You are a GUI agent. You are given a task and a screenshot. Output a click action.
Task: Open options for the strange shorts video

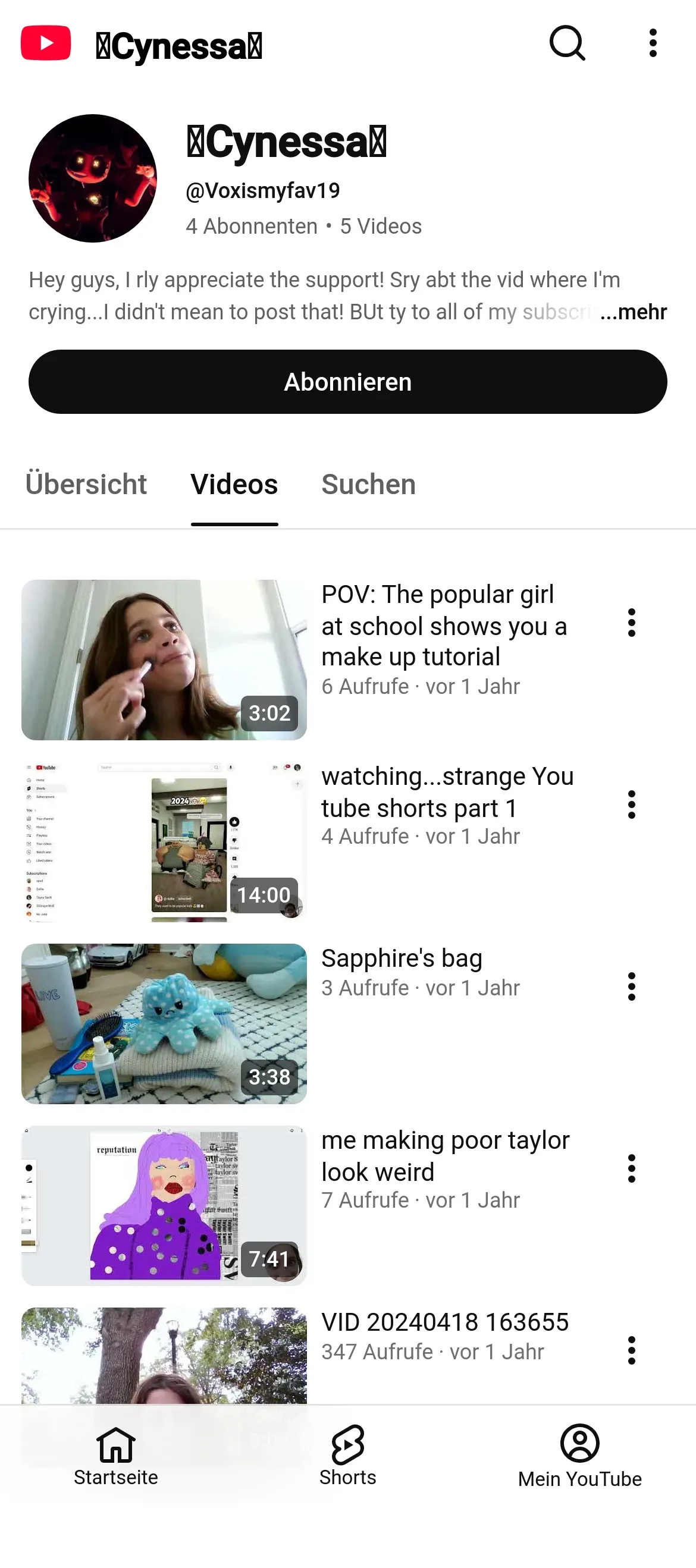[x=631, y=805]
